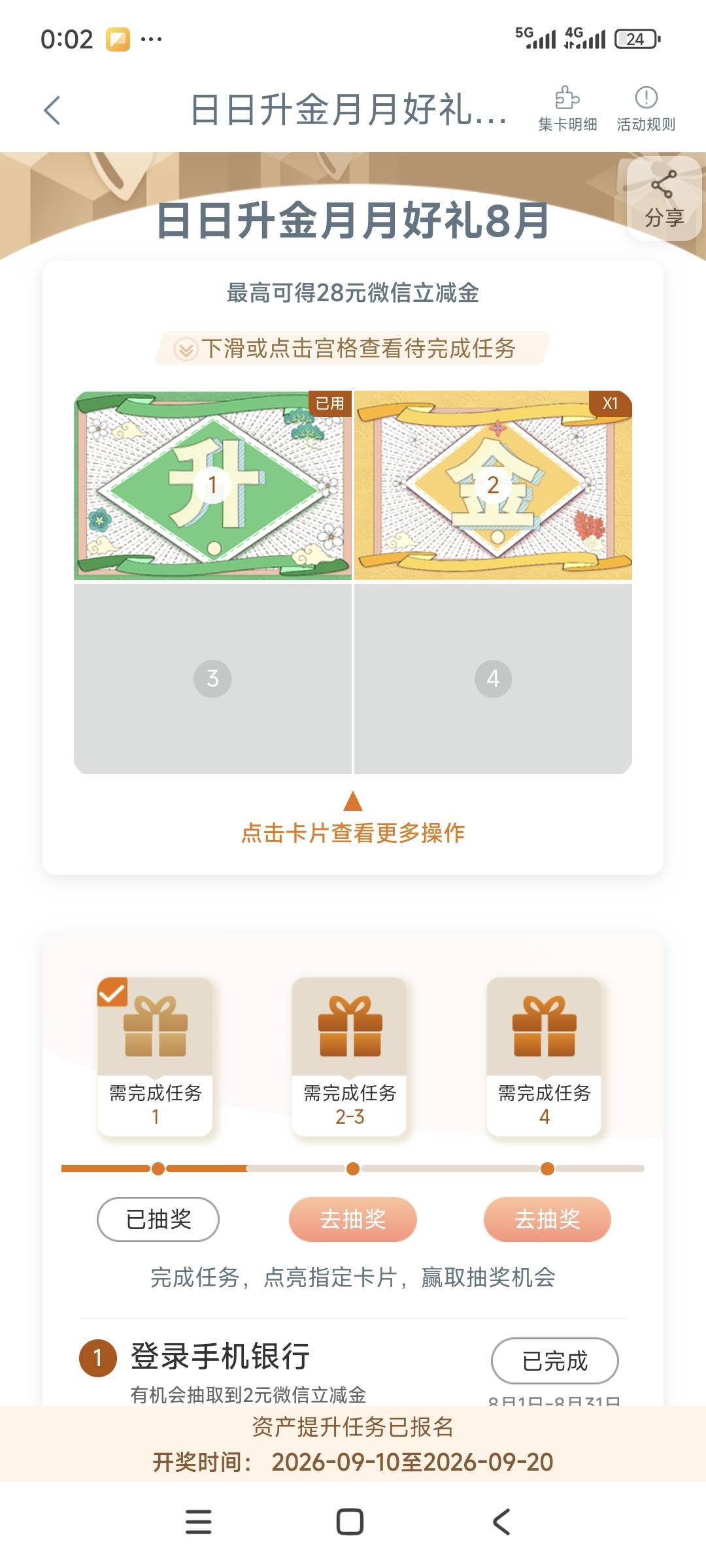This screenshot has height=1568, width=706.
Task: Go draw the prize for task 4
Action: pyautogui.click(x=547, y=1219)
